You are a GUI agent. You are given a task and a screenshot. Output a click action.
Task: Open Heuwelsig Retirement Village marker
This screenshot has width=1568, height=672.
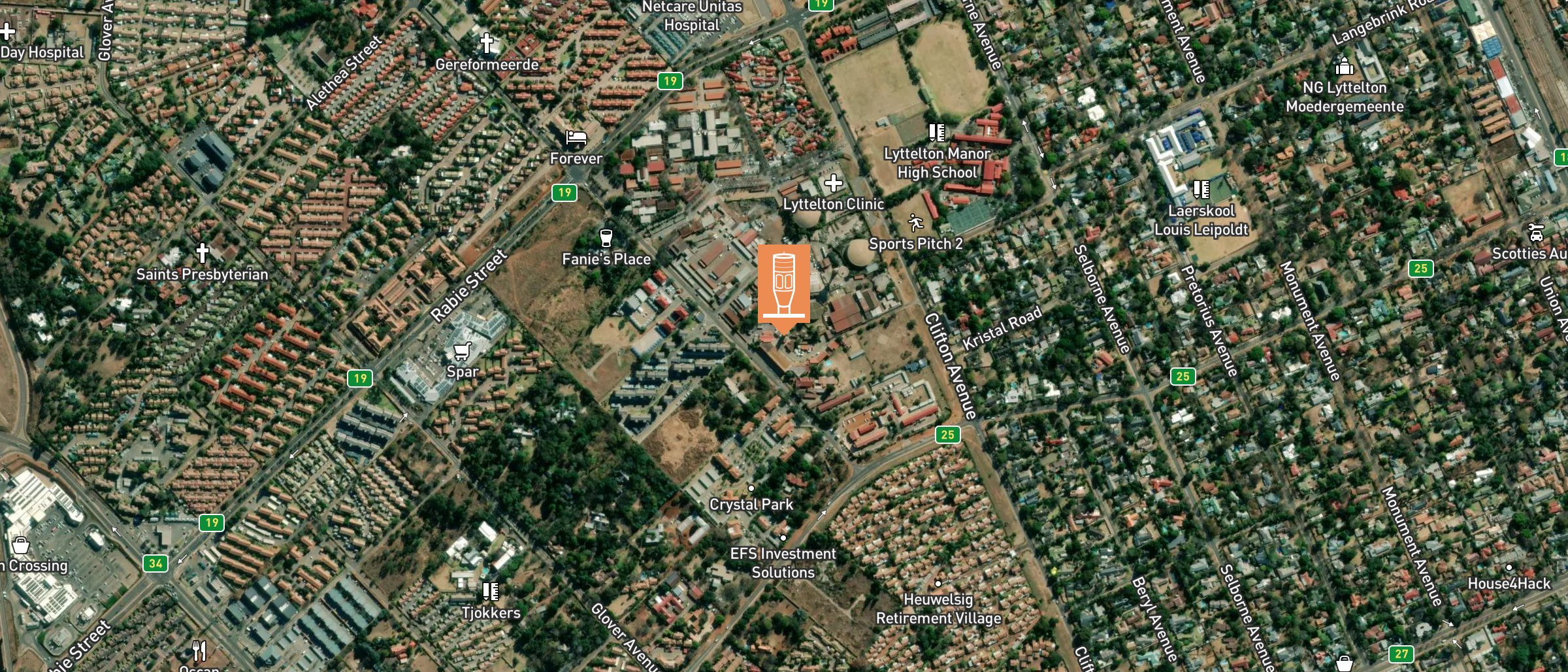[938, 584]
